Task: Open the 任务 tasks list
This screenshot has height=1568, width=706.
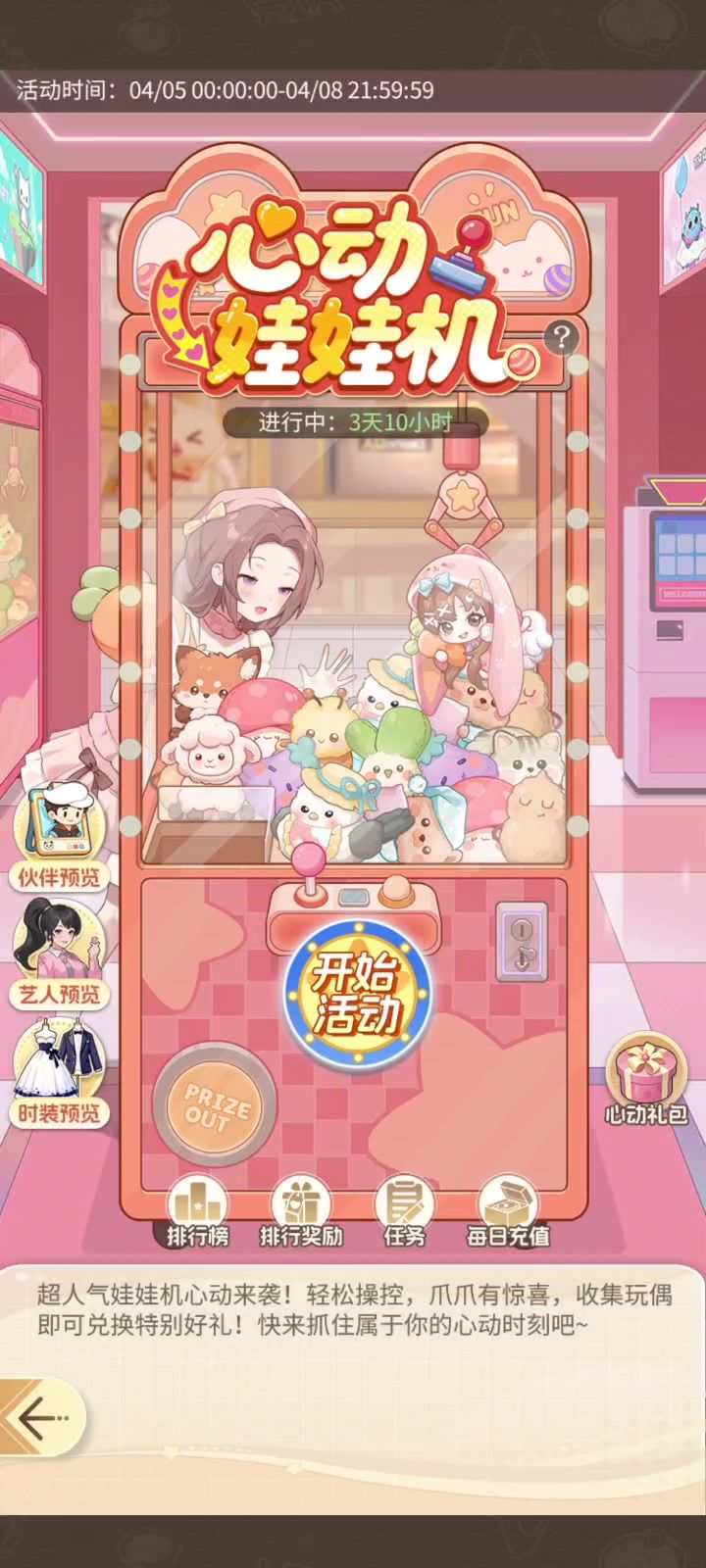Action: [x=404, y=1213]
